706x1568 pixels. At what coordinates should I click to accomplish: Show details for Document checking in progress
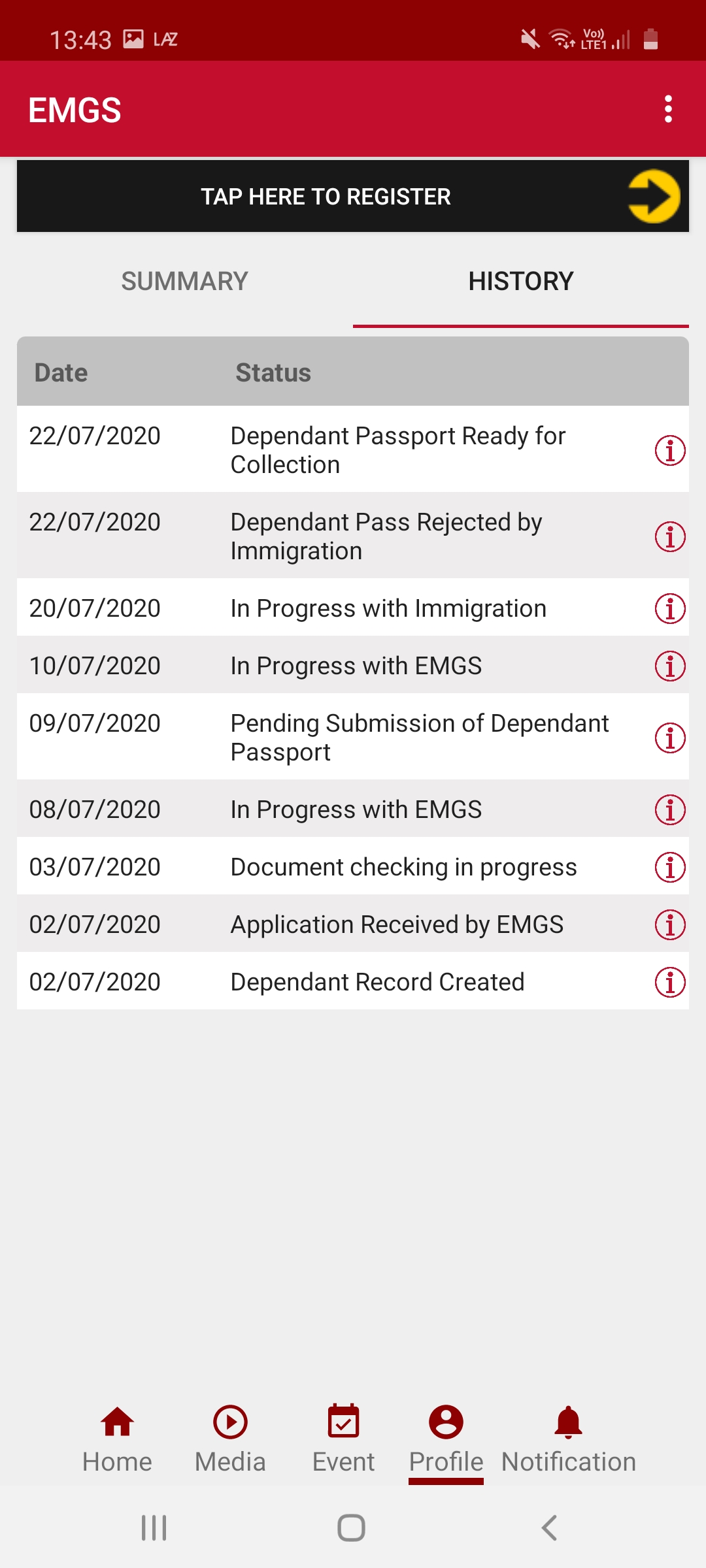point(670,867)
